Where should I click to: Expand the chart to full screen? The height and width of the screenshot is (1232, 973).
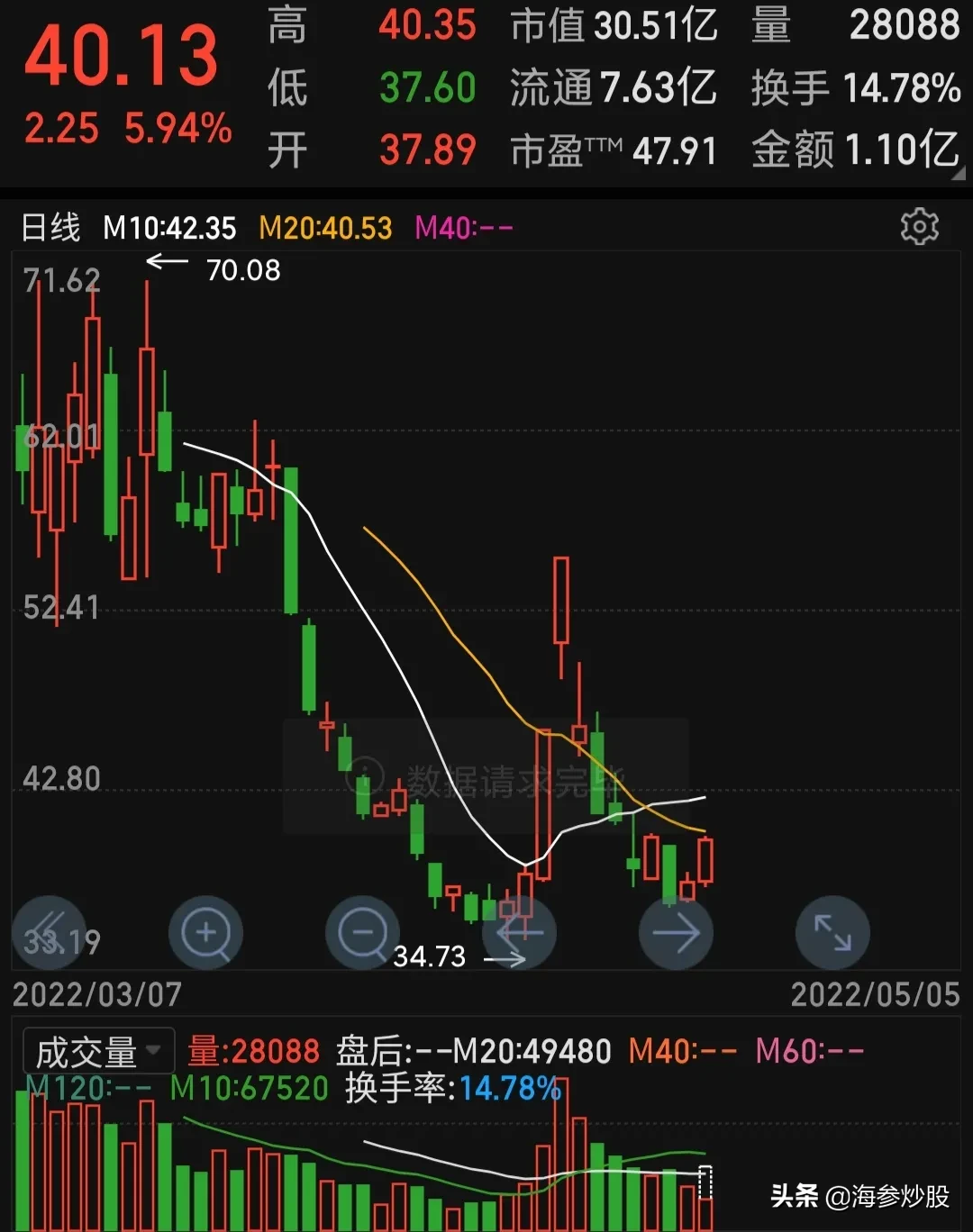click(832, 932)
